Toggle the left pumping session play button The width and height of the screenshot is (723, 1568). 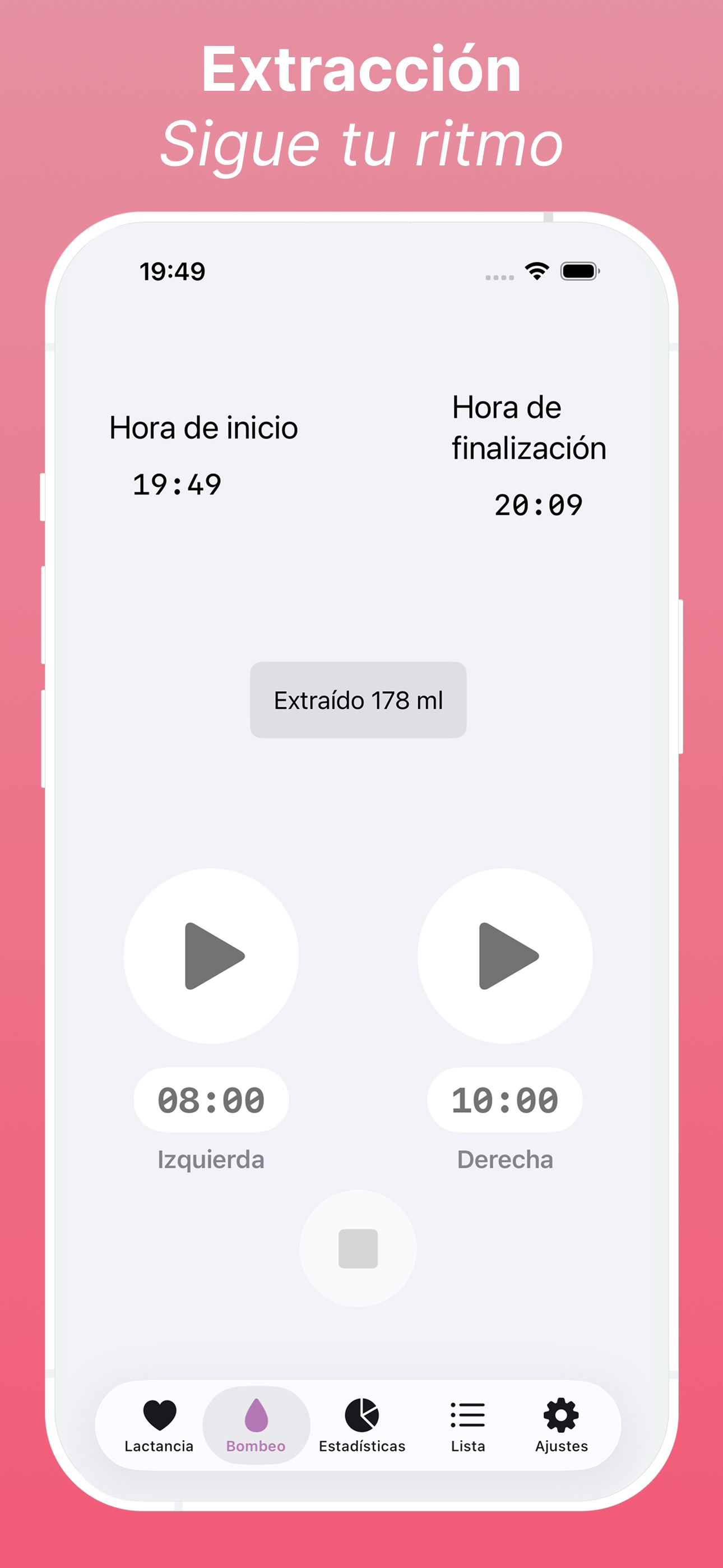tap(211, 956)
